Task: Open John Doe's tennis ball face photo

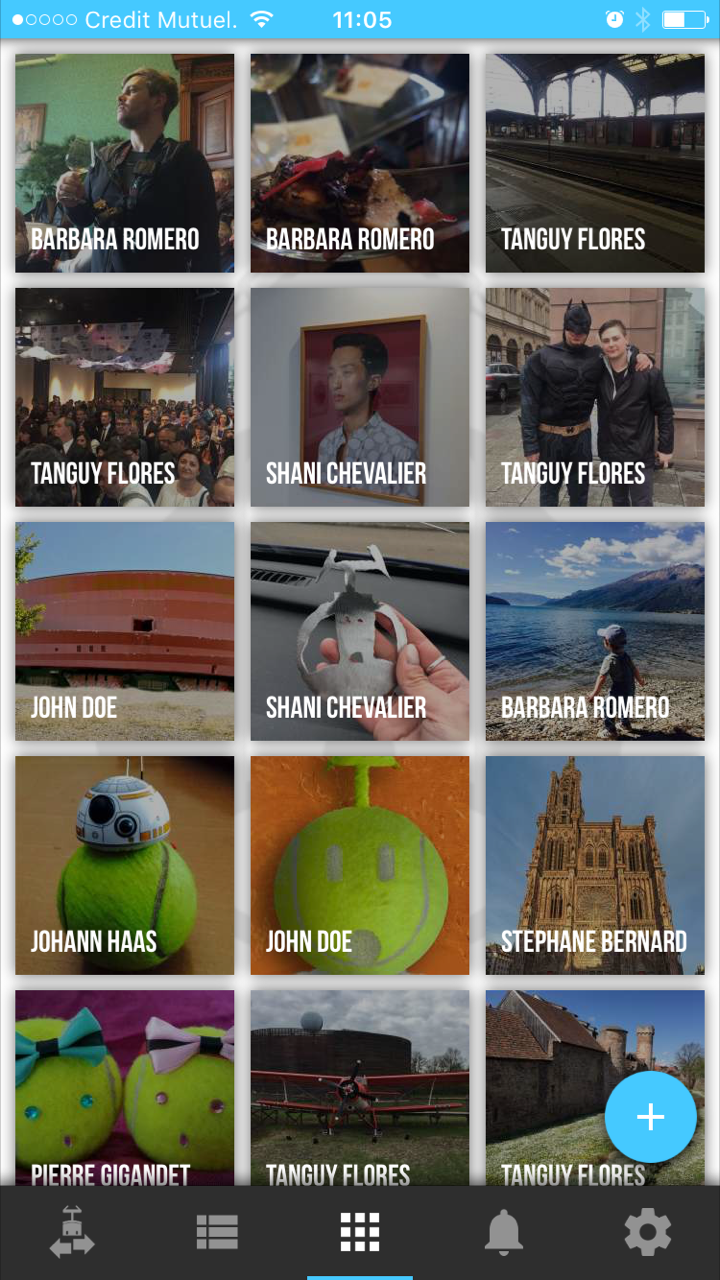Action: (360, 865)
